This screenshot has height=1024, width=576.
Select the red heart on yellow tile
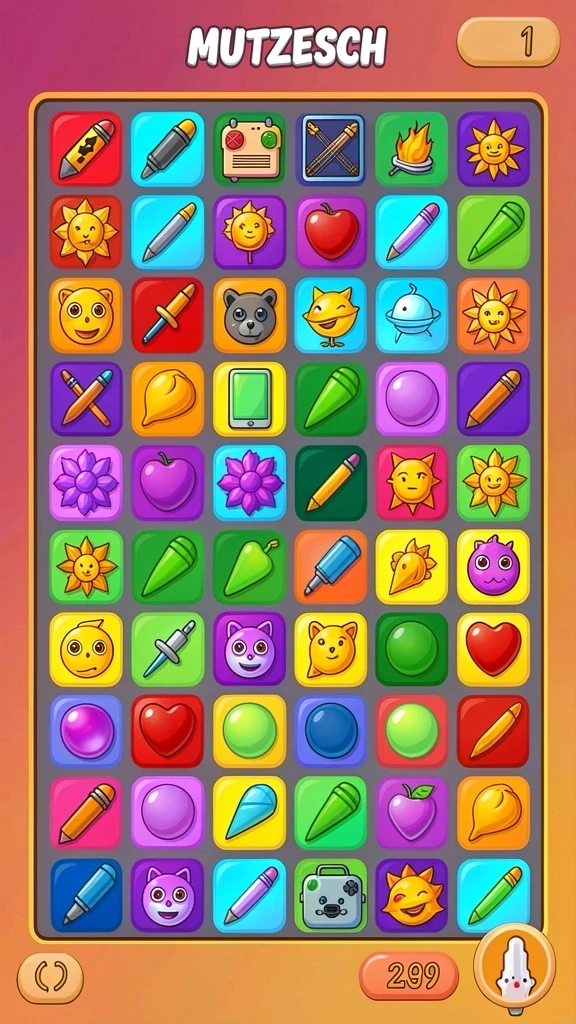[x=494, y=648]
